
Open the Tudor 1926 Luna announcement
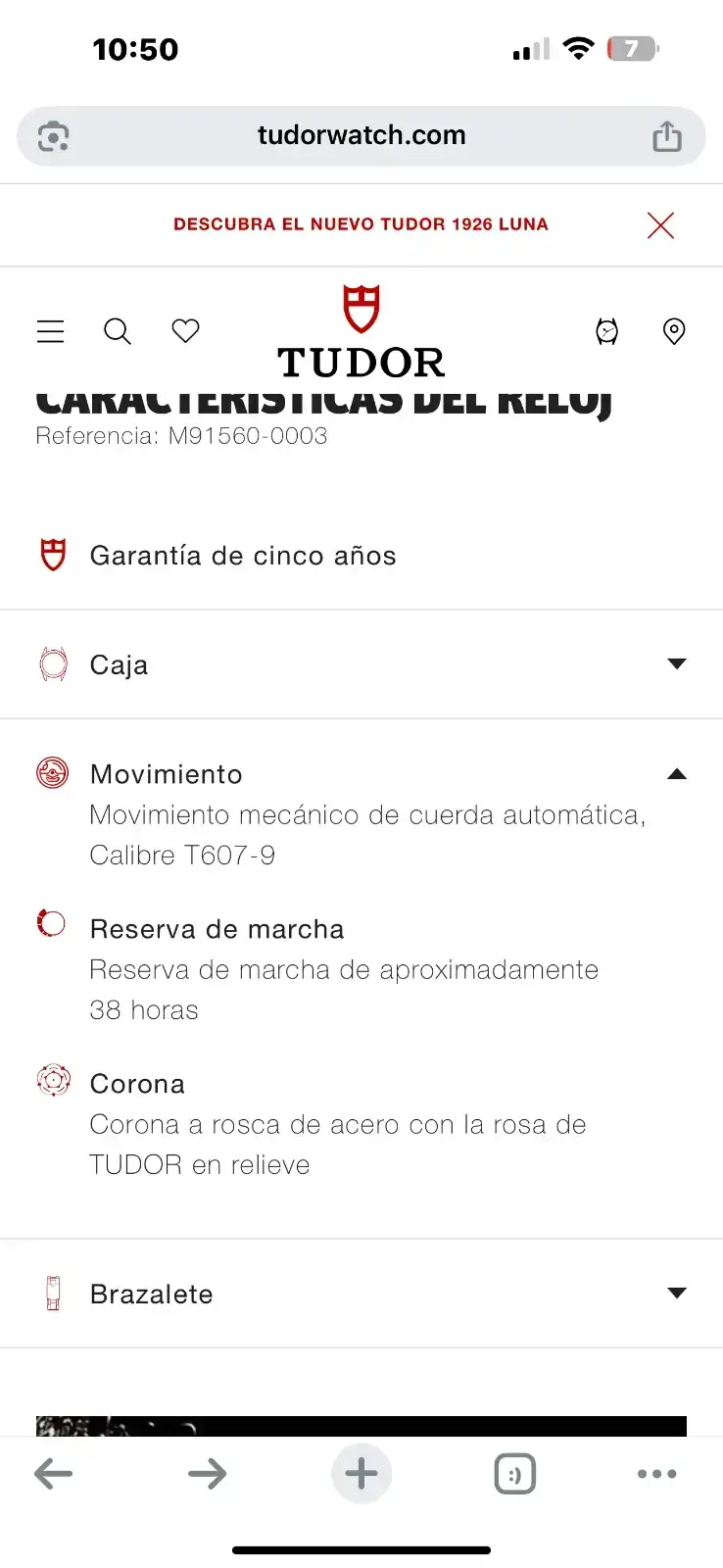click(361, 224)
